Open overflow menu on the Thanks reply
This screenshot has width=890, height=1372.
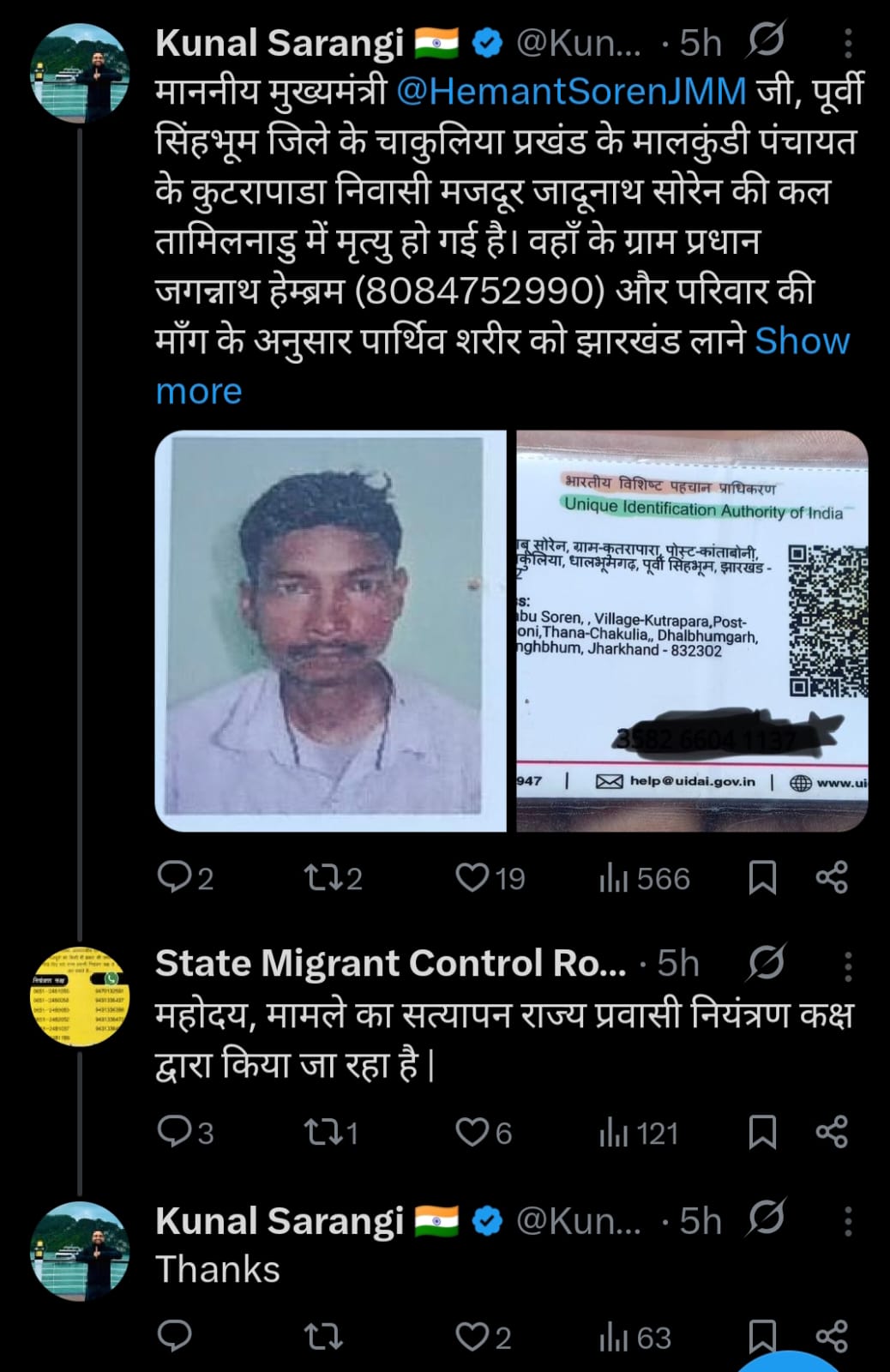(x=847, y=1222)
